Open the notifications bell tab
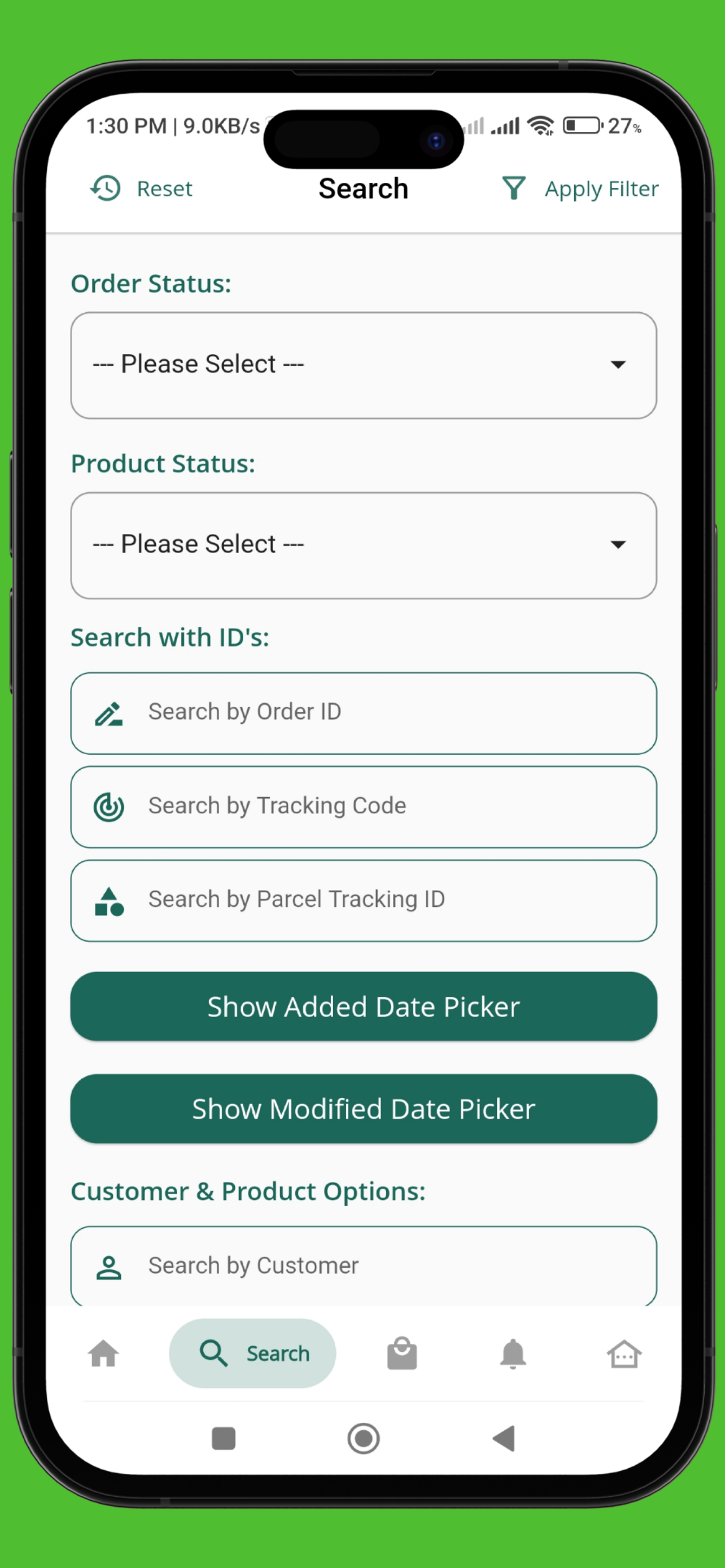Screen dimensions: 725x1568 513,1354
